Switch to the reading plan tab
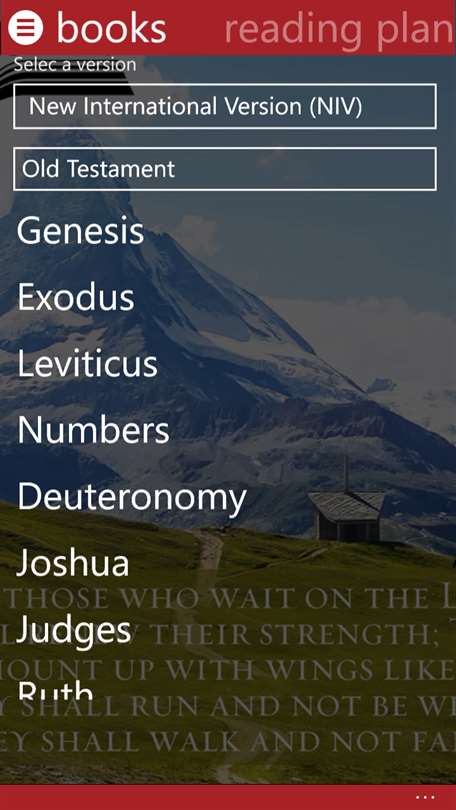Image resolution: width=456 pixels, height=810 pixels. (x=339, y=29)
